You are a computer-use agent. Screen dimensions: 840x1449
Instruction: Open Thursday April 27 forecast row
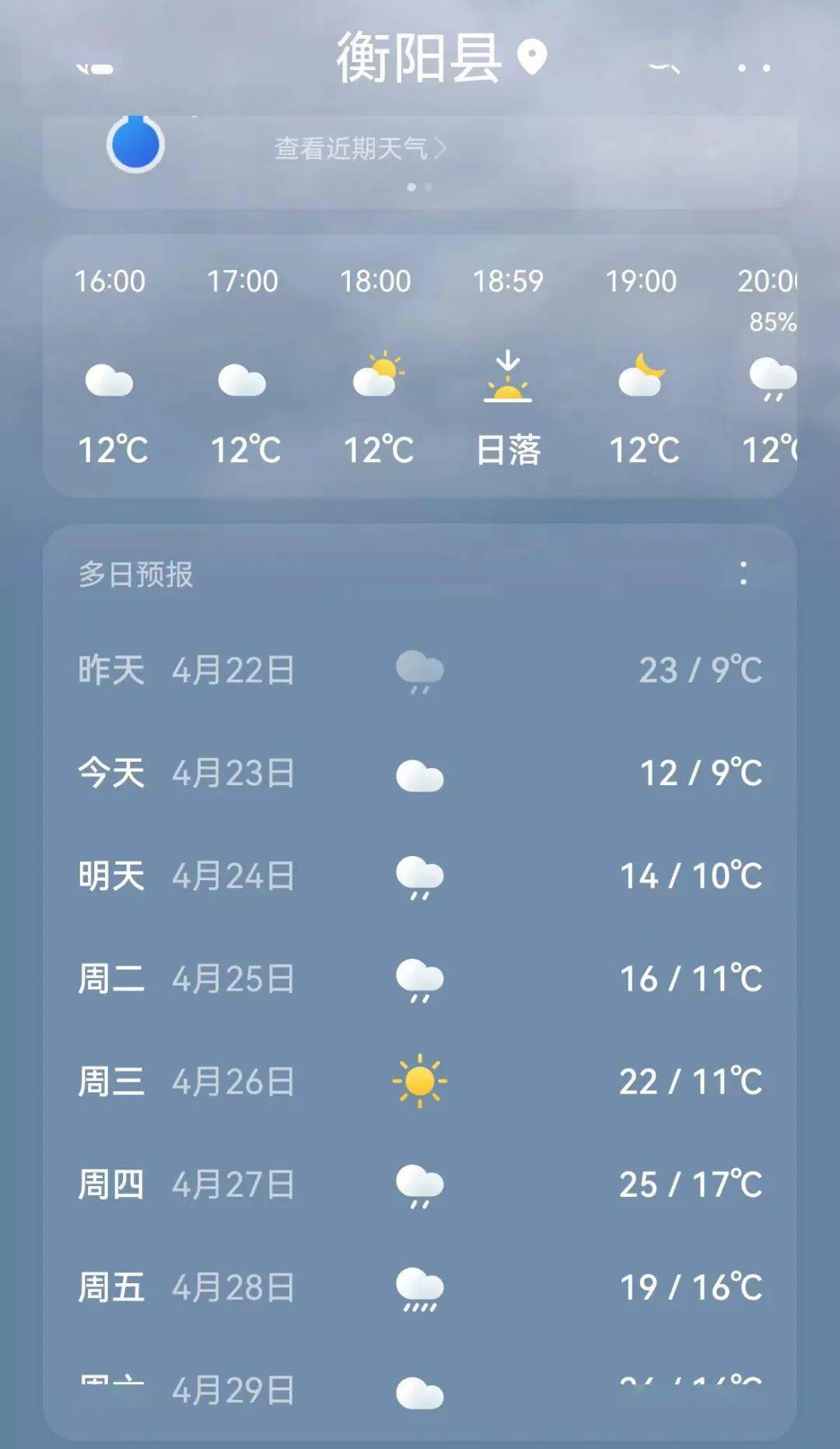(420, 1184)
